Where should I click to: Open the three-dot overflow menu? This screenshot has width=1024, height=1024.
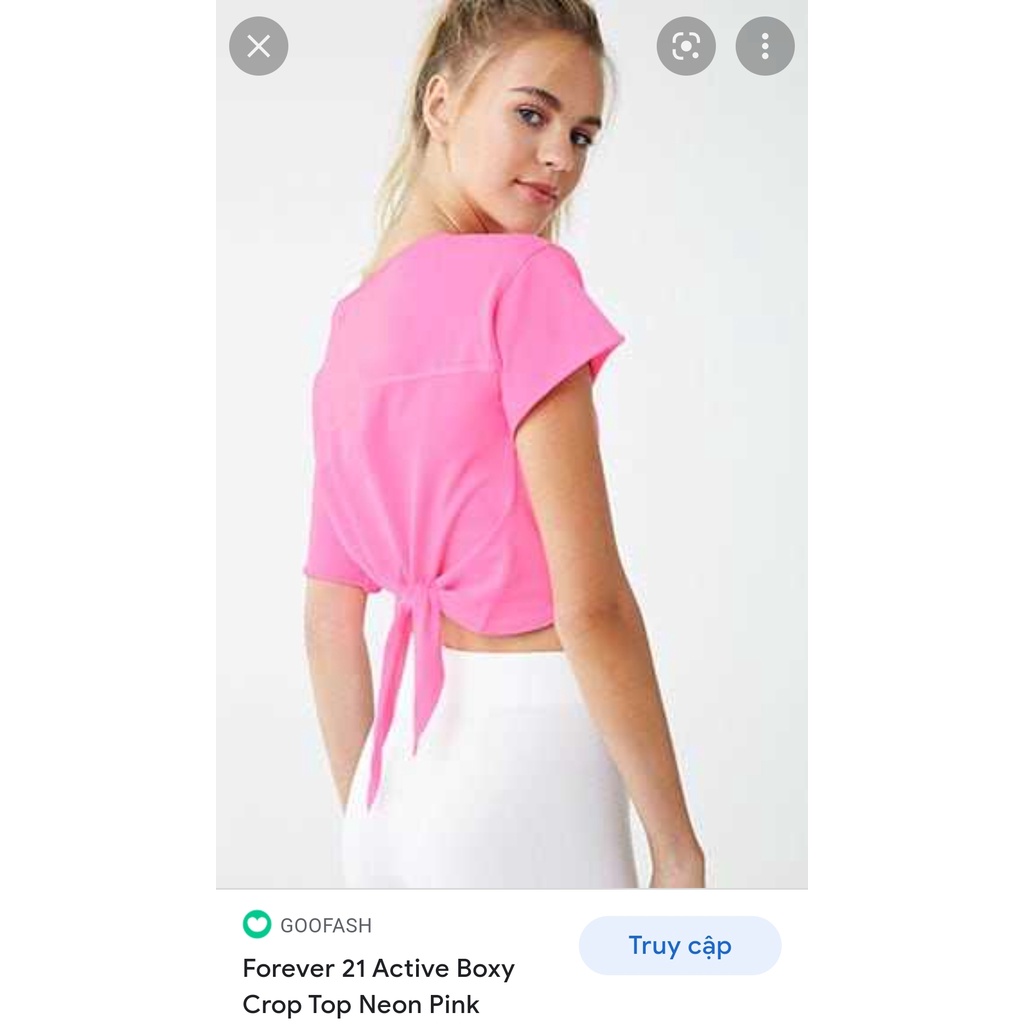pyautogui.click(x=765, y=46)
